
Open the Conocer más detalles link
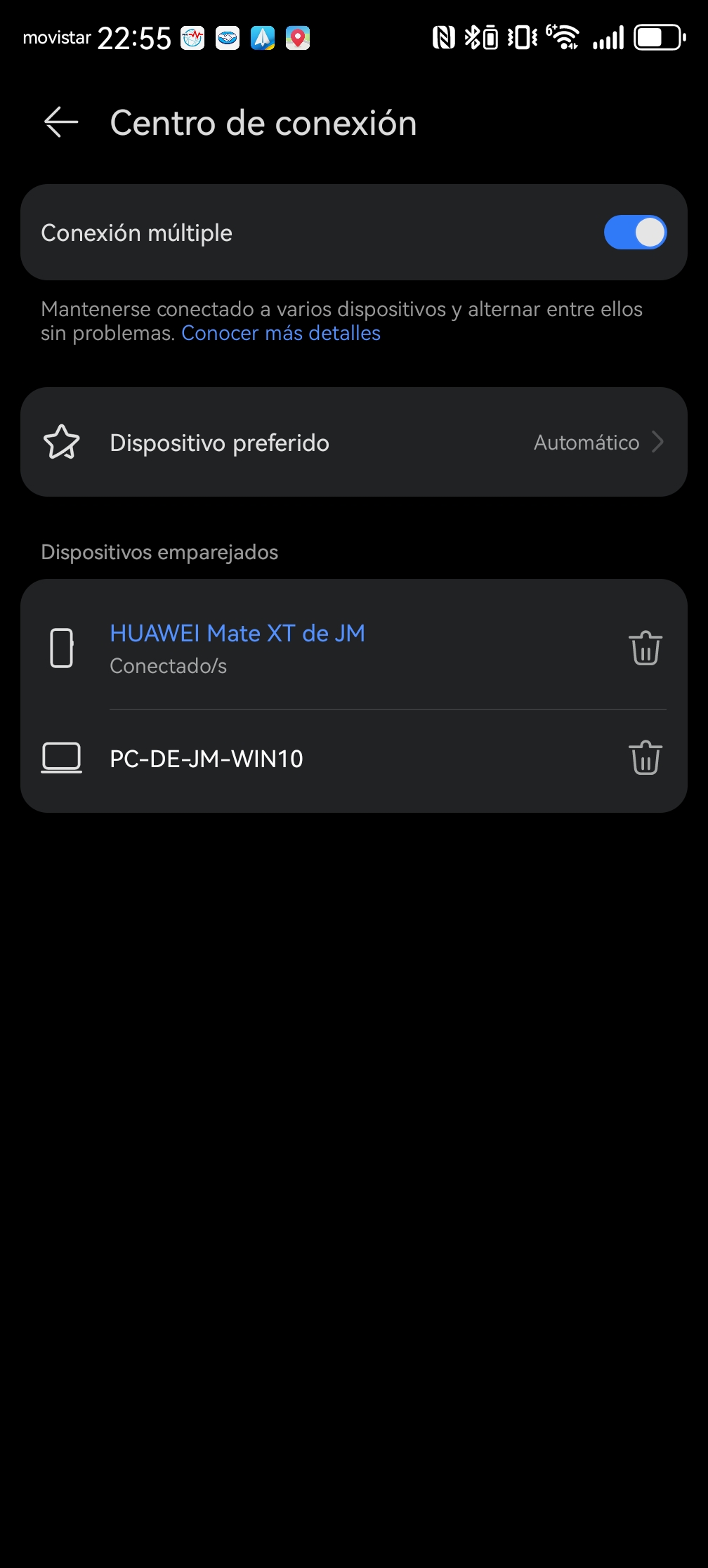(x=281, y=333)
